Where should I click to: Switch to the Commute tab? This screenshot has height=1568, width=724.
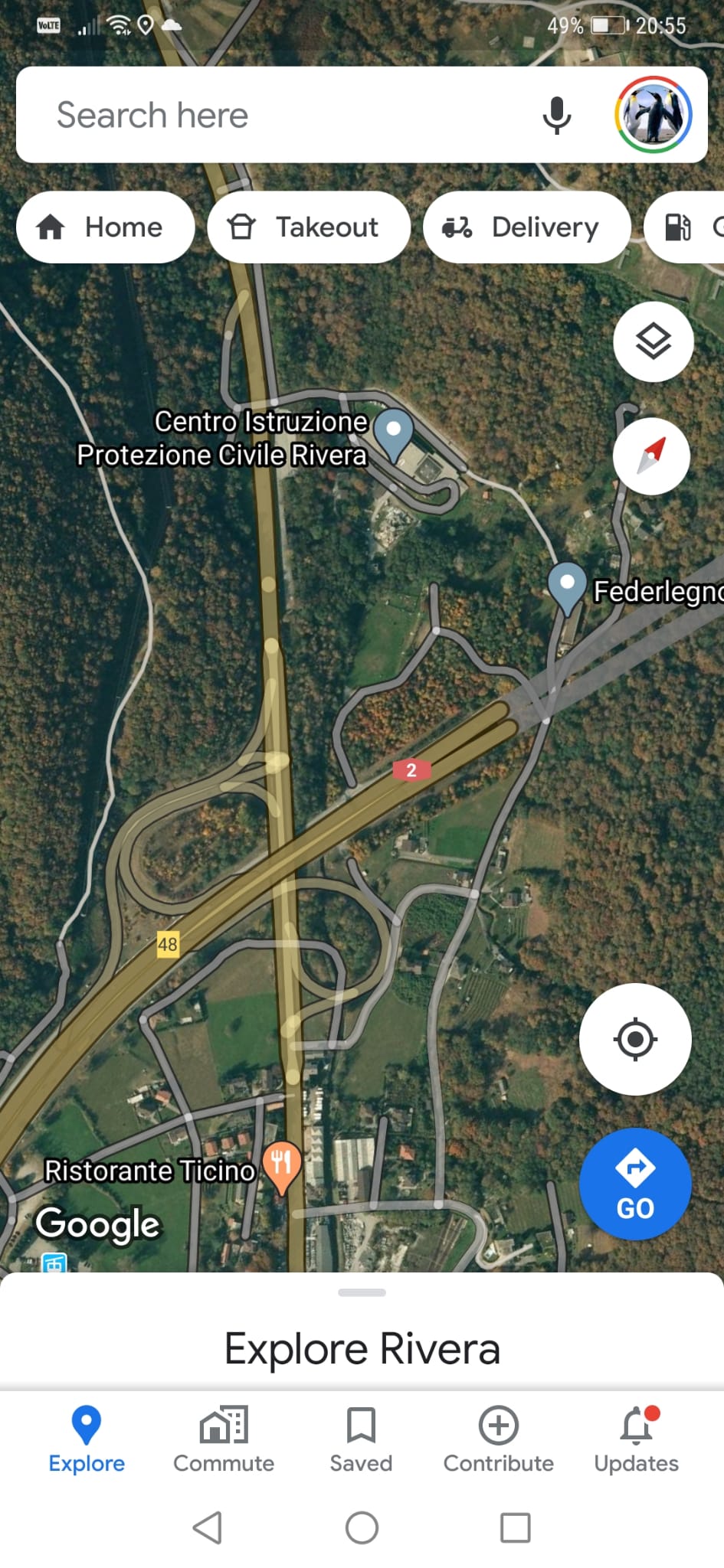point(224,1440)
